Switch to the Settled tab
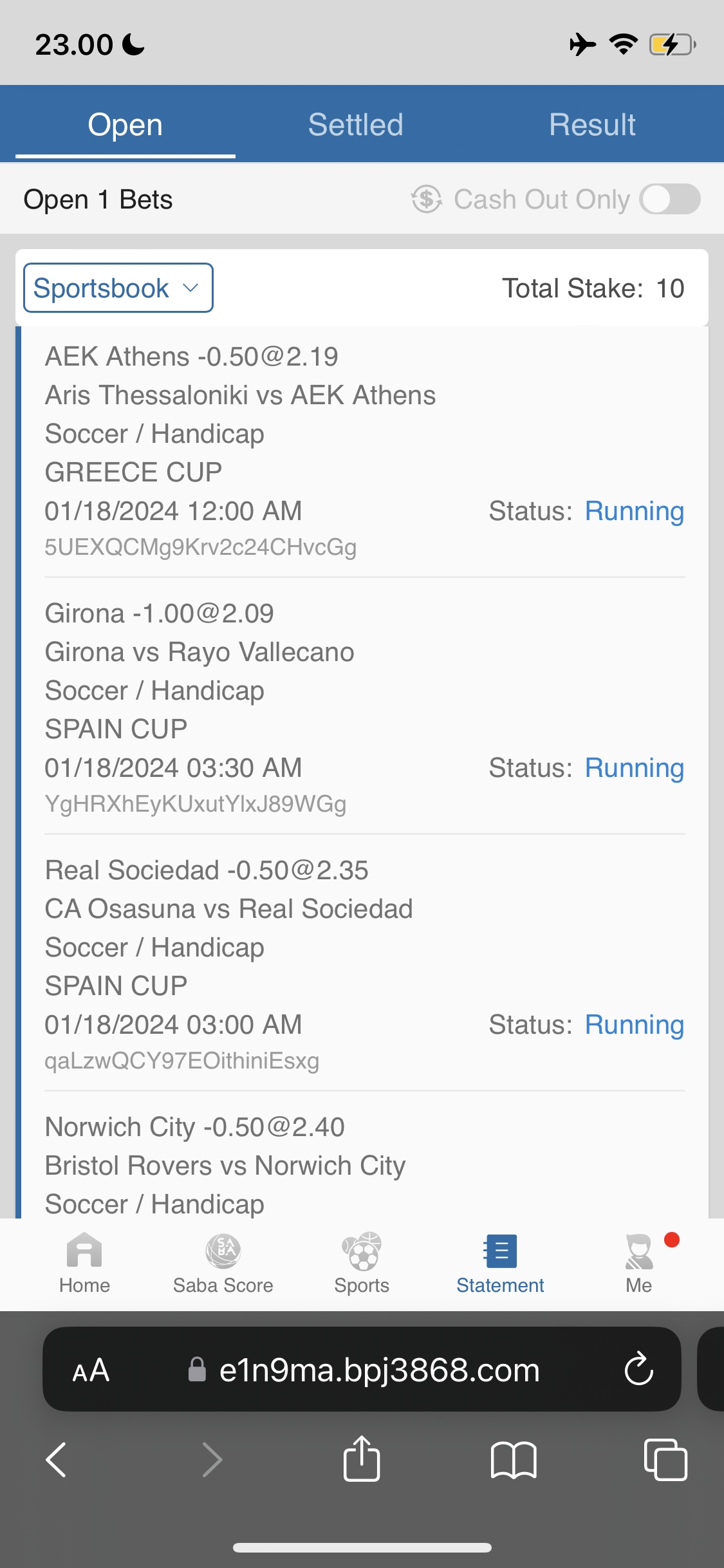This screenshot has width=724, height=1568. coord(355,125)
